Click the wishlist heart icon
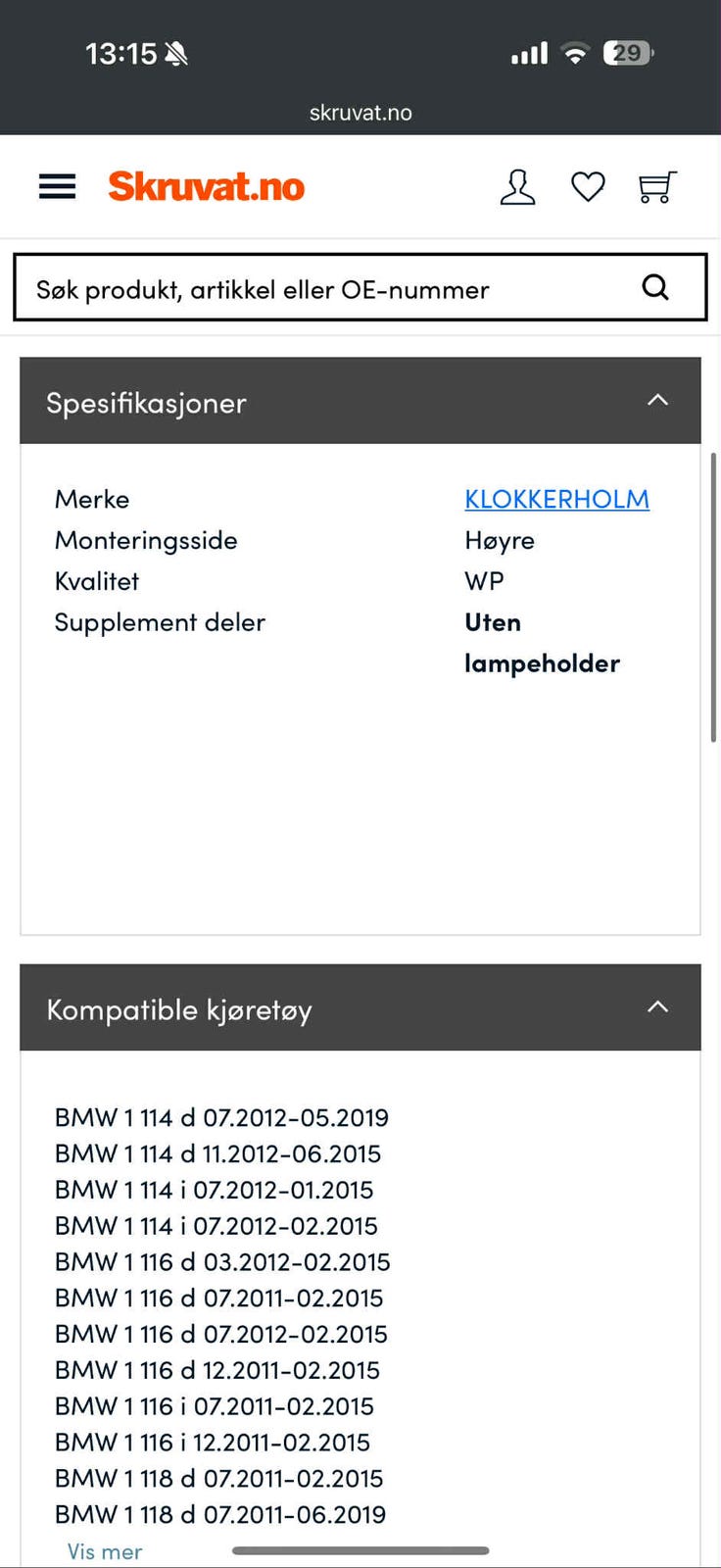The width and height of the screenshot is (721, 1568). tap(588, 186)
